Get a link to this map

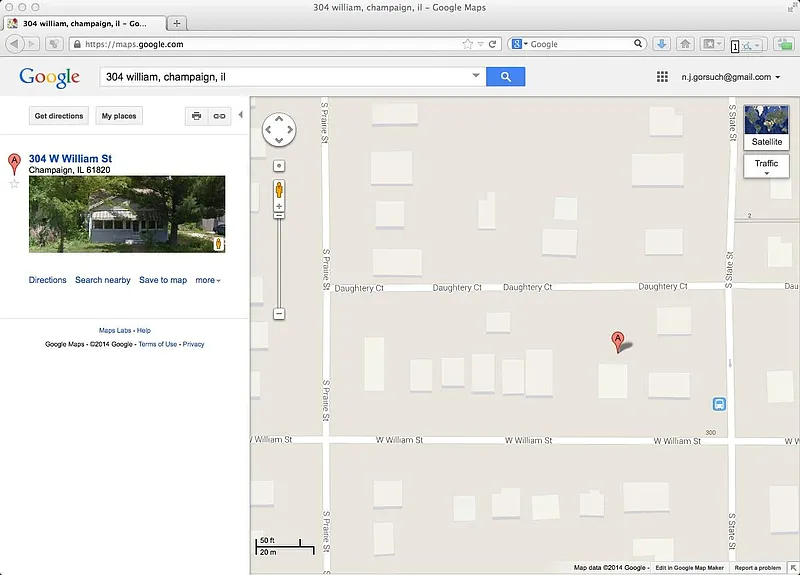(219, 116)
